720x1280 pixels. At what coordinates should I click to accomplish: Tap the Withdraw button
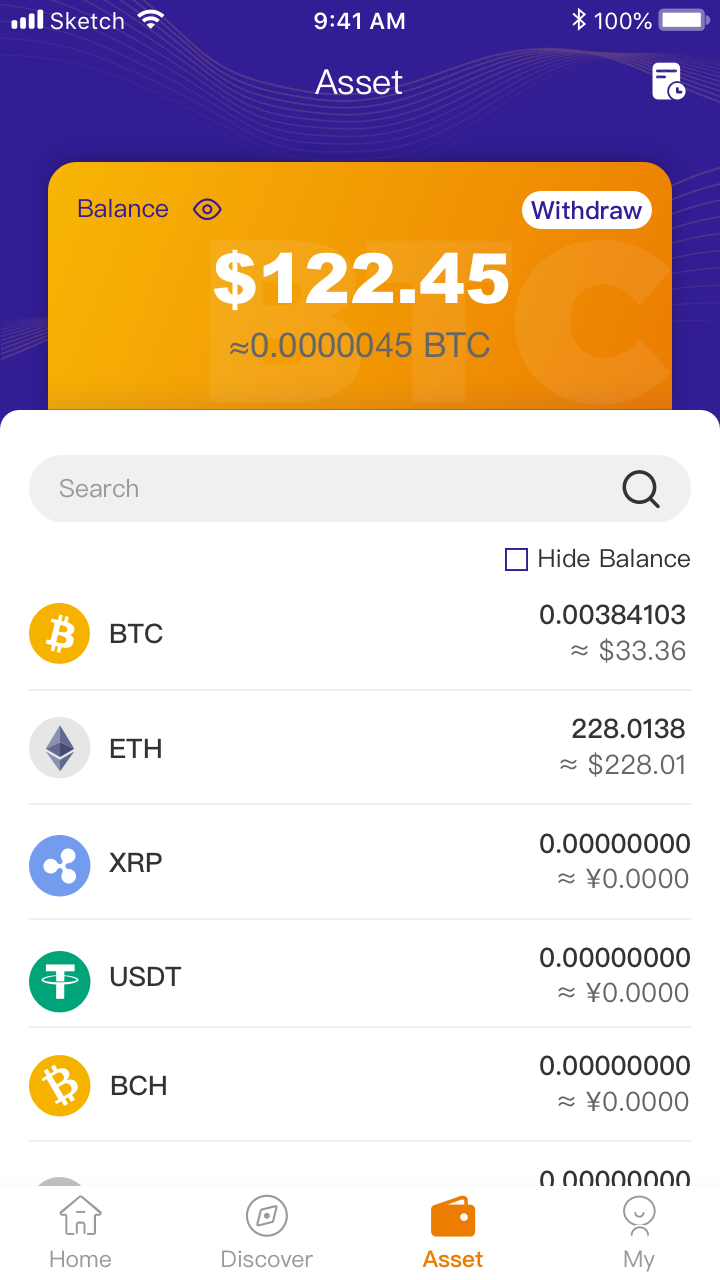586,210
